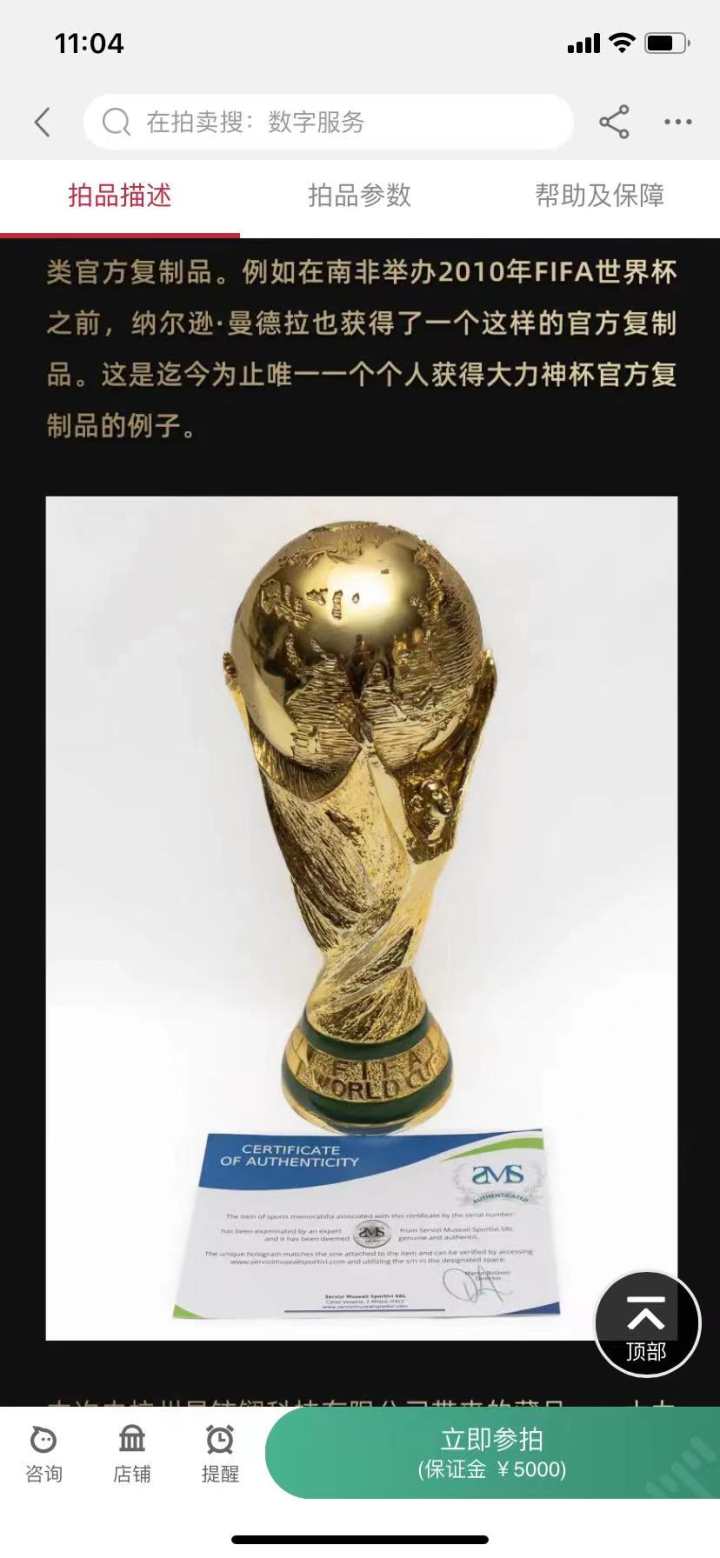Open the auction search box
720x1558 pixels.
[328, 123]
